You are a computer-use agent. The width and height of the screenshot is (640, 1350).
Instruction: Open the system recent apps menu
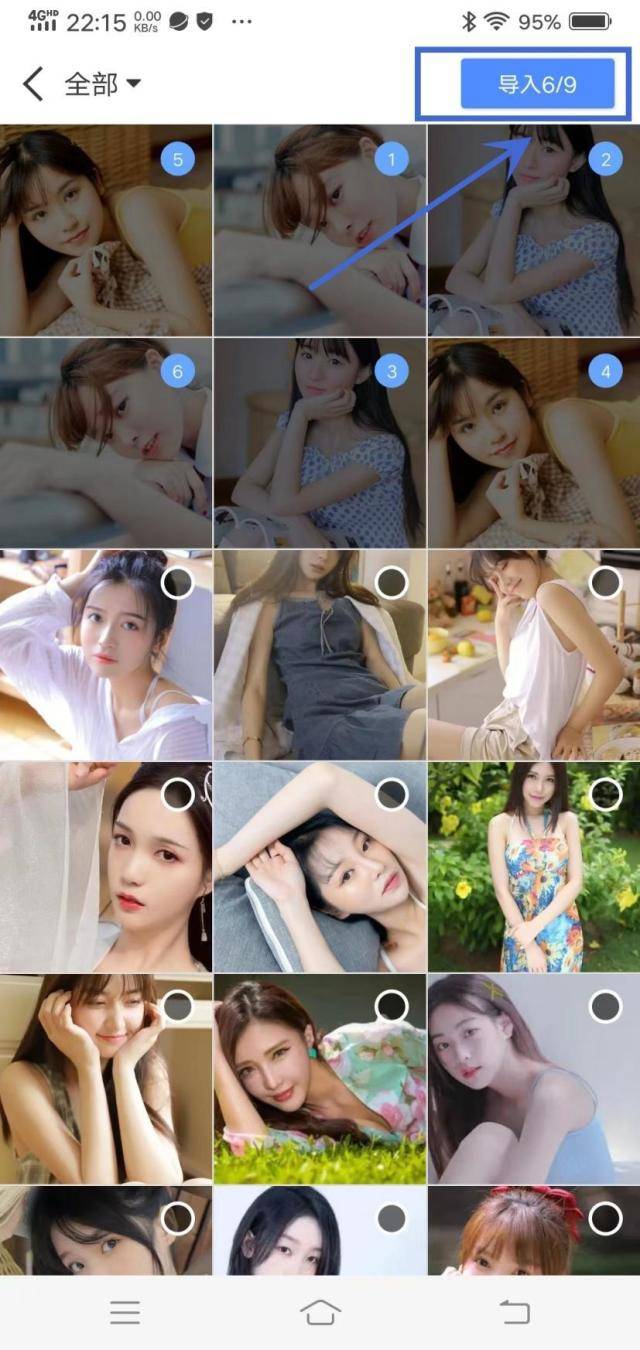(x=125, y=1312)
